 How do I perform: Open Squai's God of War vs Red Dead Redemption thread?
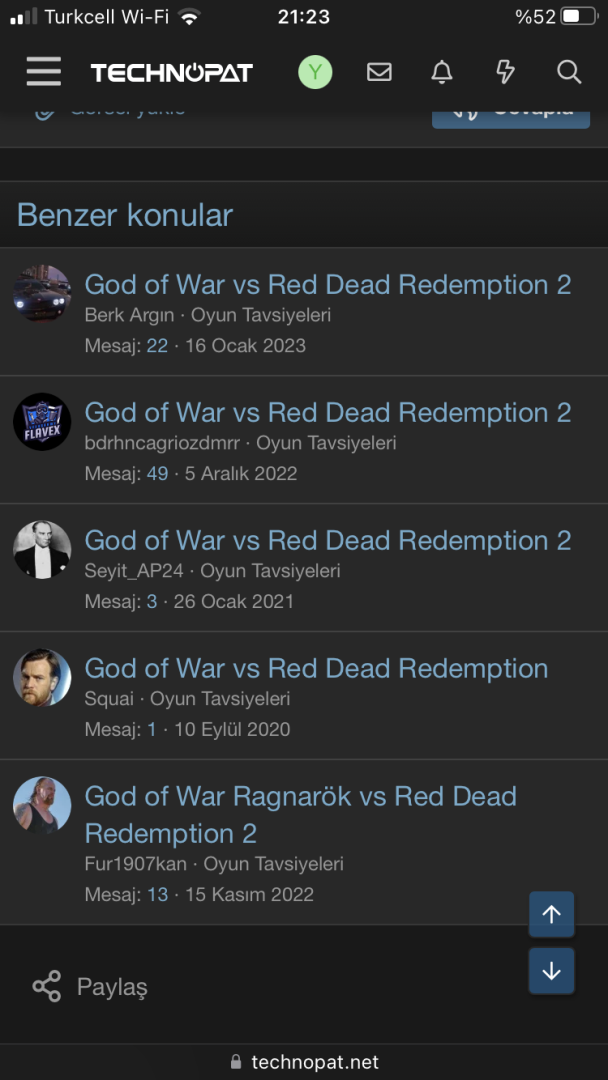(x=316, y=669)
